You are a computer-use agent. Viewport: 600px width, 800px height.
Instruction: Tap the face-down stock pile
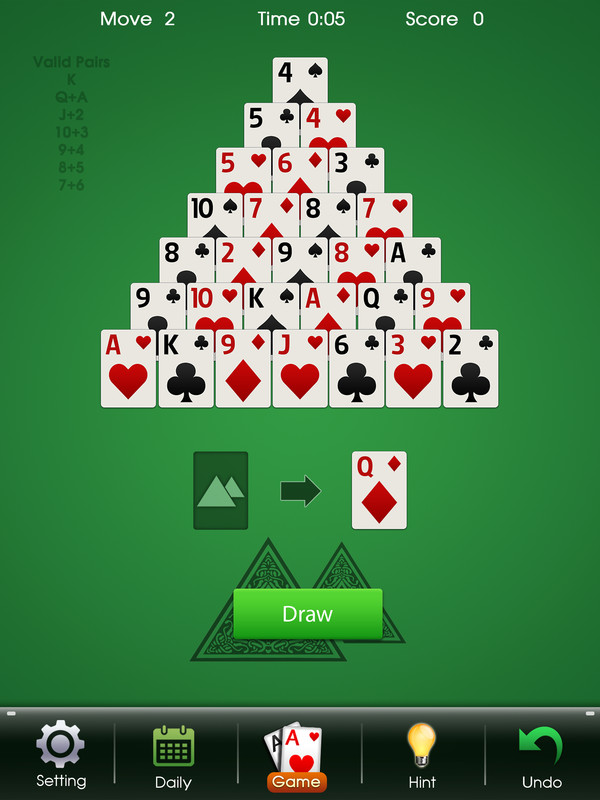[220, 490]
